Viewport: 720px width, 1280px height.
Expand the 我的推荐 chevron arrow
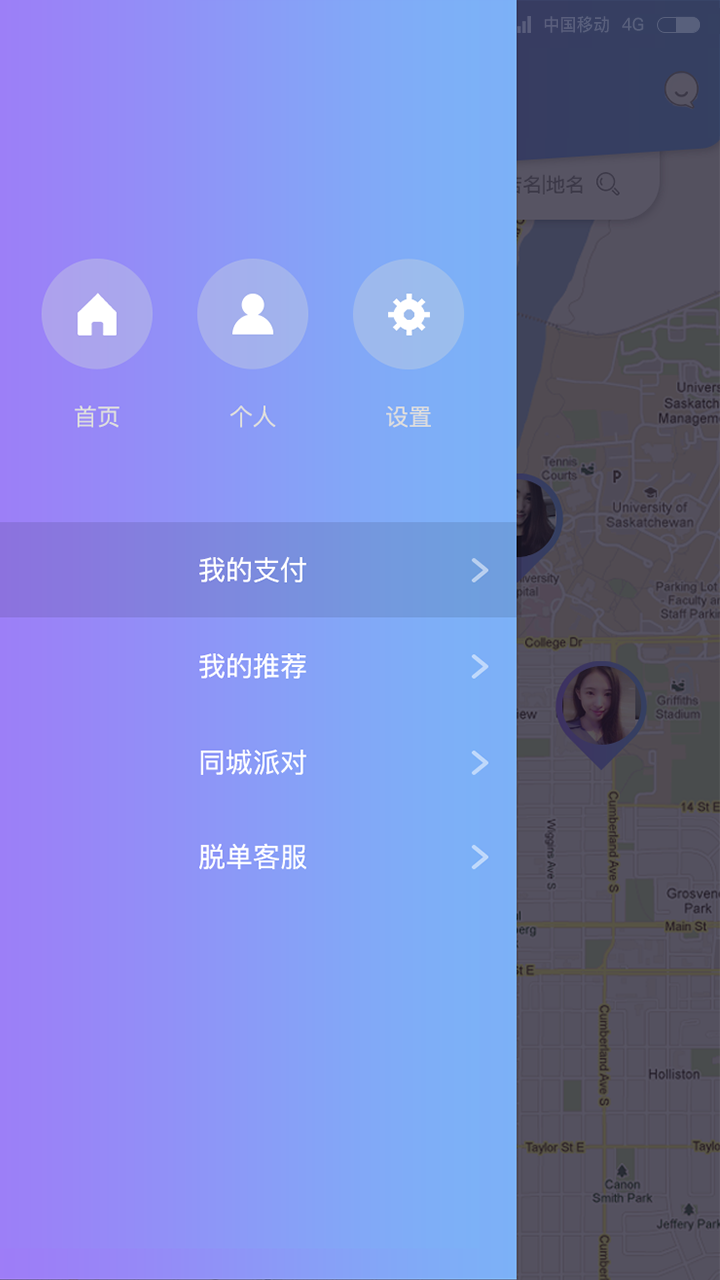[480, 666]
